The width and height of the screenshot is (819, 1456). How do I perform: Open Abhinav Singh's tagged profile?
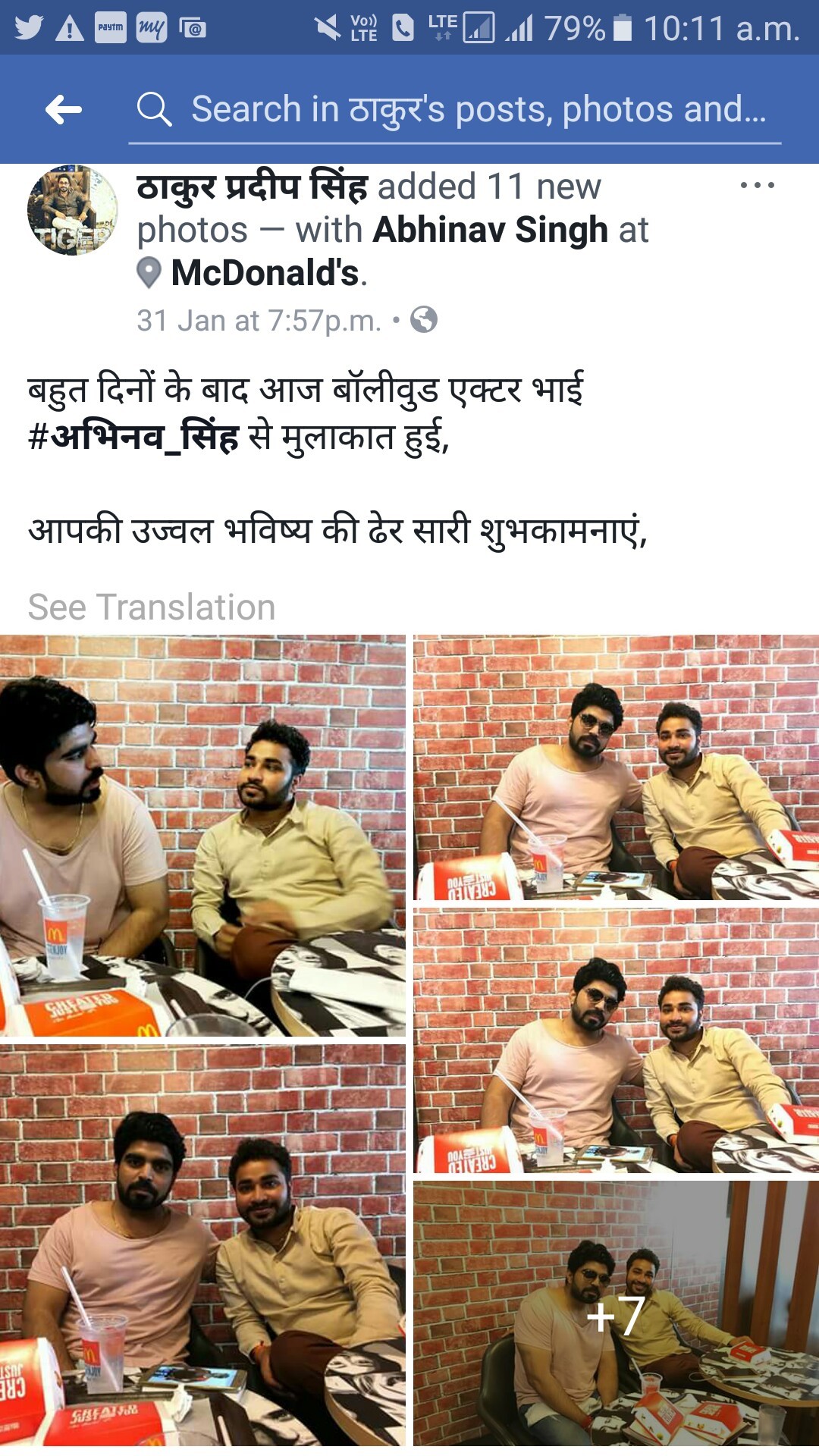491,230
